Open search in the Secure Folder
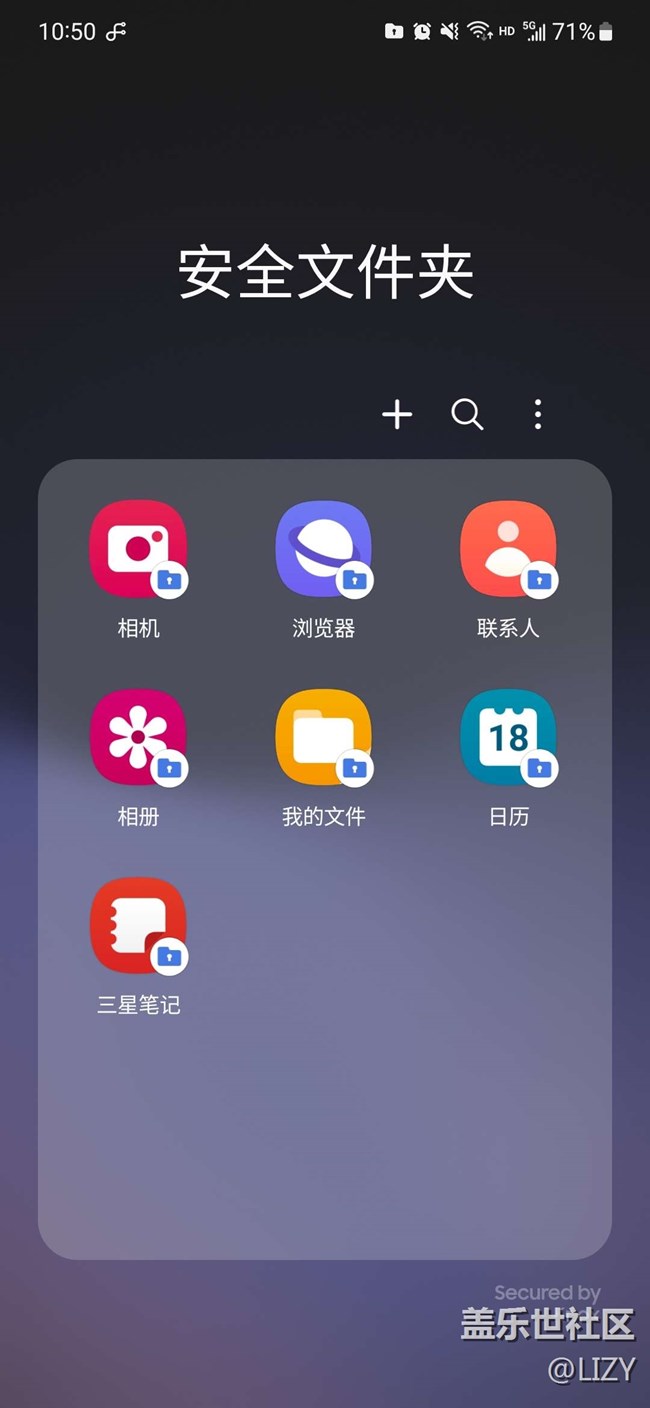The width and height of the screenshot is (650, 1408). 467,414
